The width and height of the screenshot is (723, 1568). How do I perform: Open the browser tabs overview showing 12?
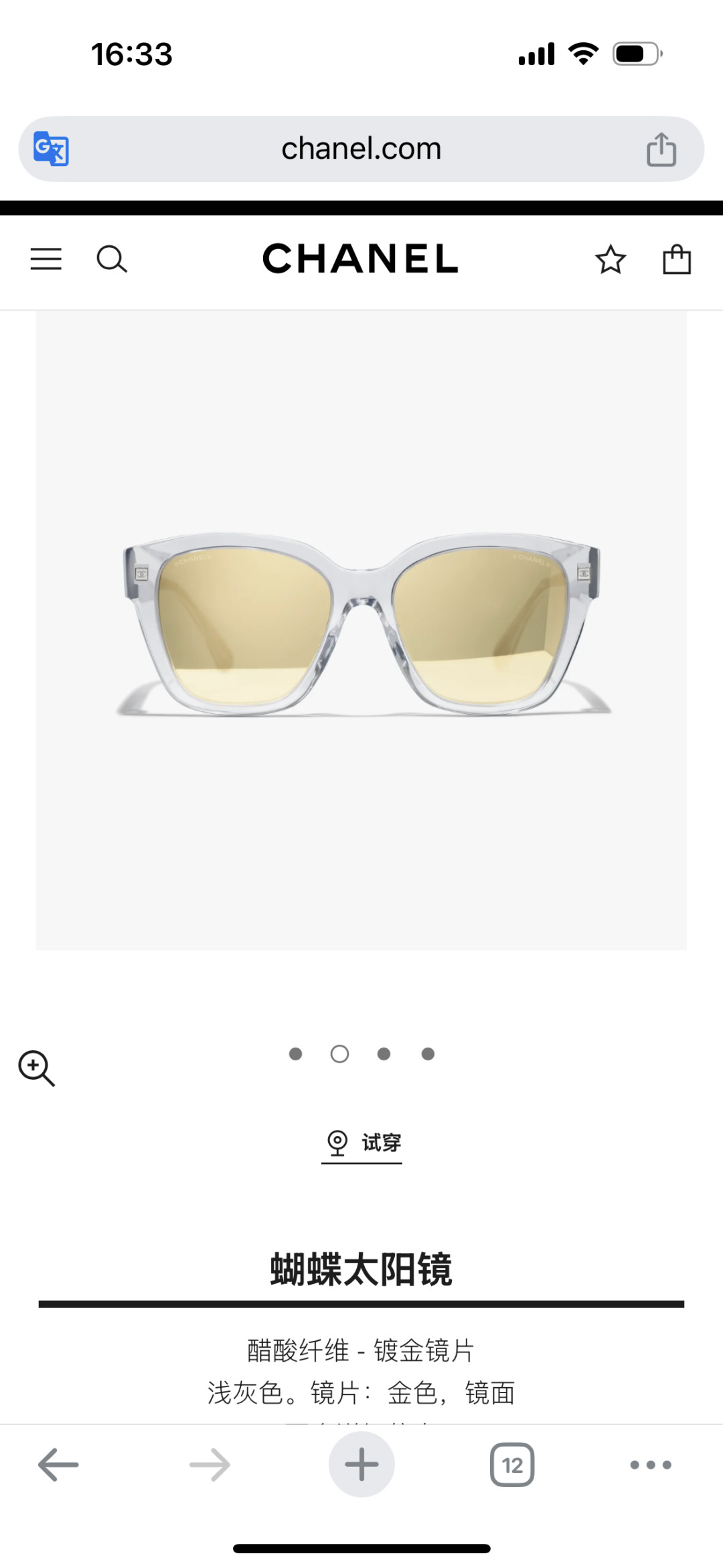[511, 1464]
